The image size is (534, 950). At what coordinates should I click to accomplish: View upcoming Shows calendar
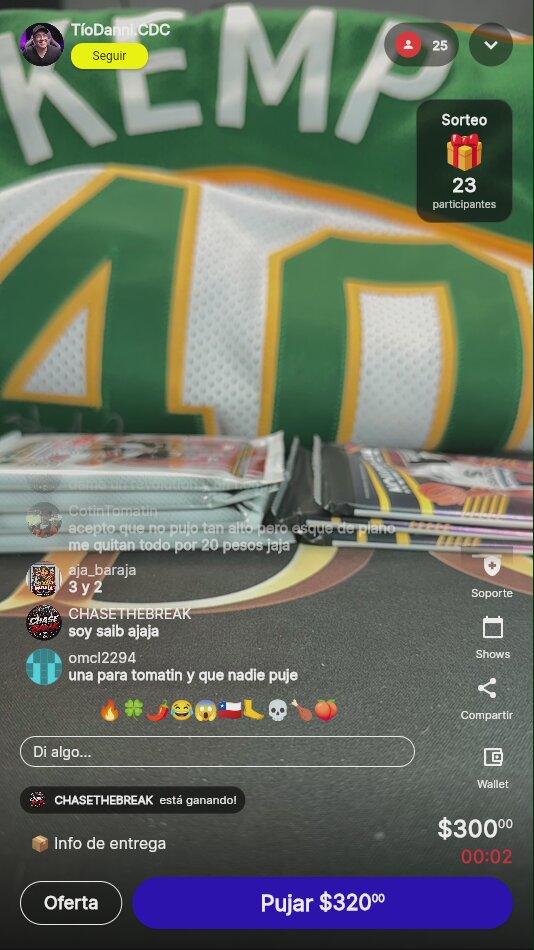click(x=492, y=637)
